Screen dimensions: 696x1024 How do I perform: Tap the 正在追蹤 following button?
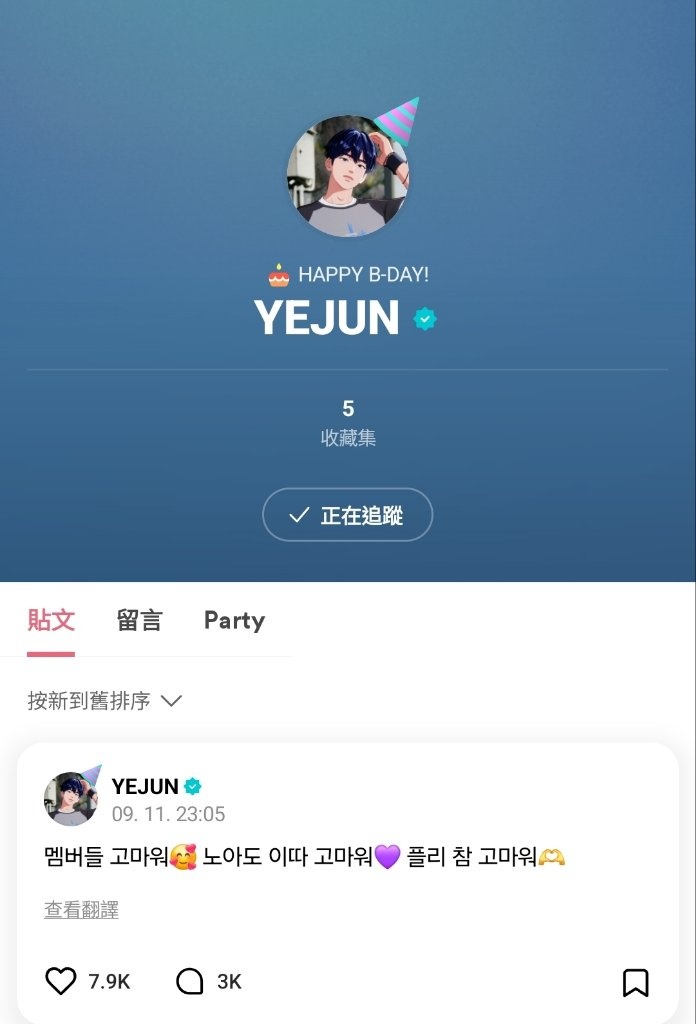pos(347,515)
